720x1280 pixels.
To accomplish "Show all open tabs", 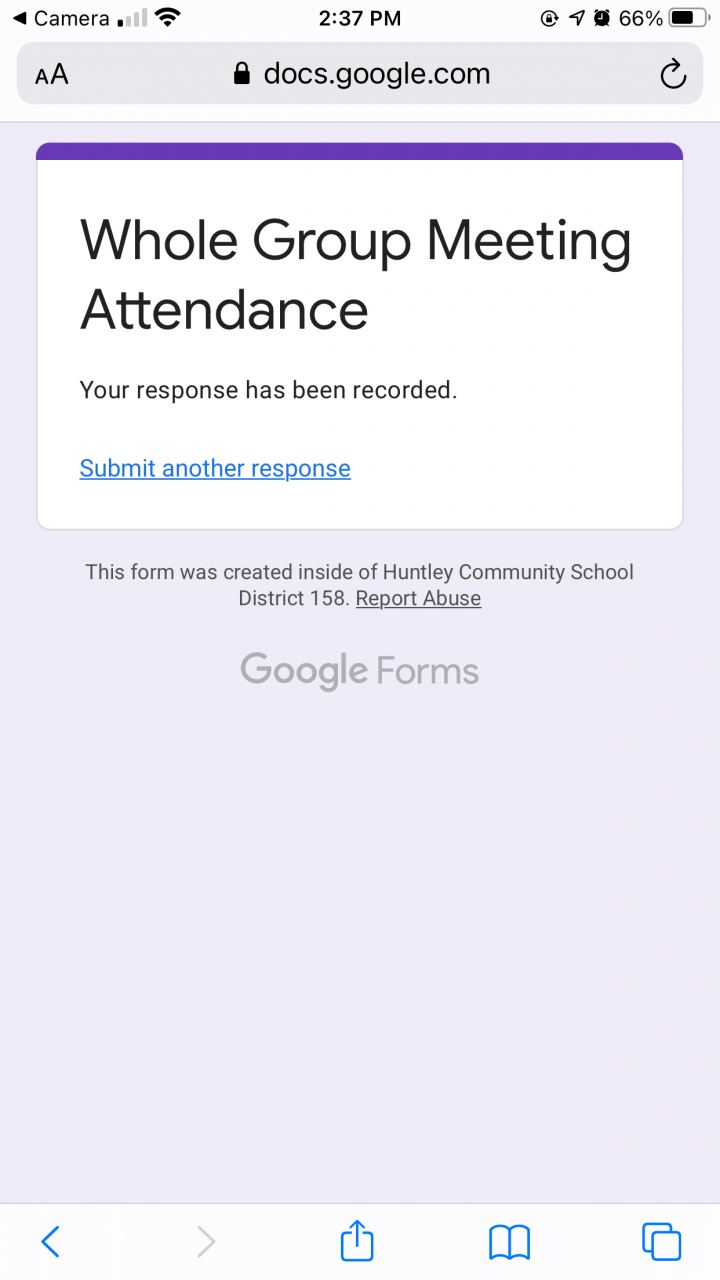I will click(661, 1242).
